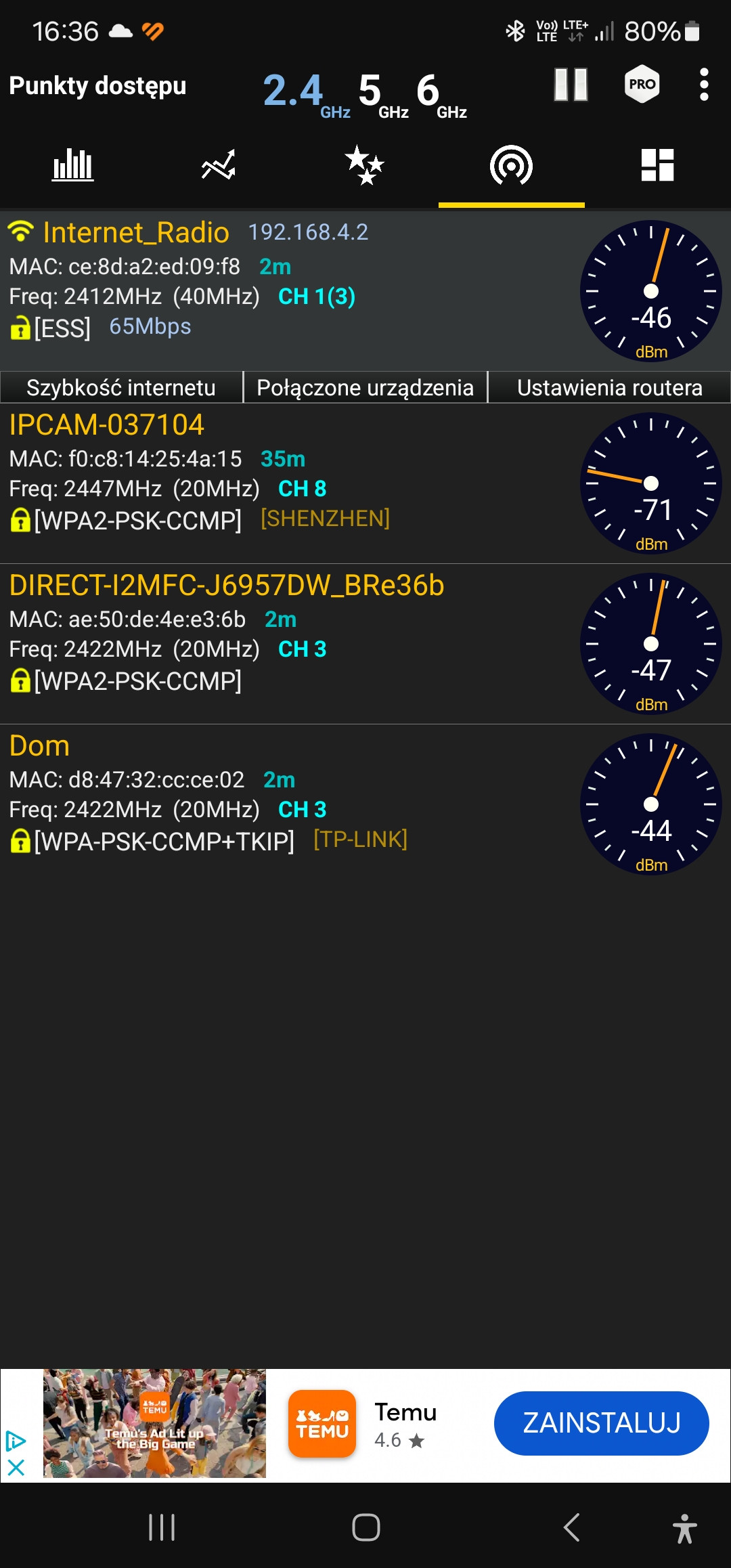The width and height of the screenshot is (731, 1568).
Task: Switch to the dashboard grid tab
Action: pyautogui.click(x=657, y=165)
